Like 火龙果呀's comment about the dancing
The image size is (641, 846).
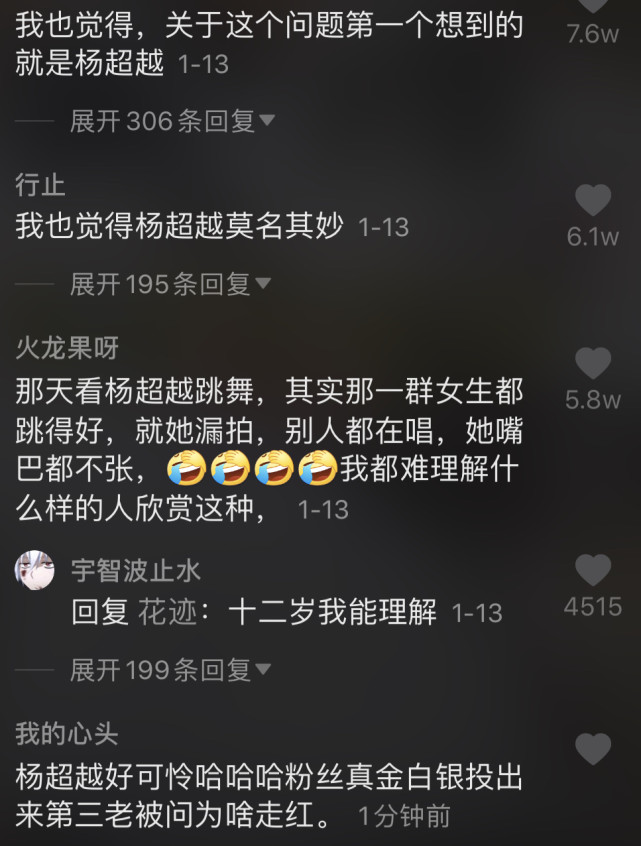[x=593, y=364]
